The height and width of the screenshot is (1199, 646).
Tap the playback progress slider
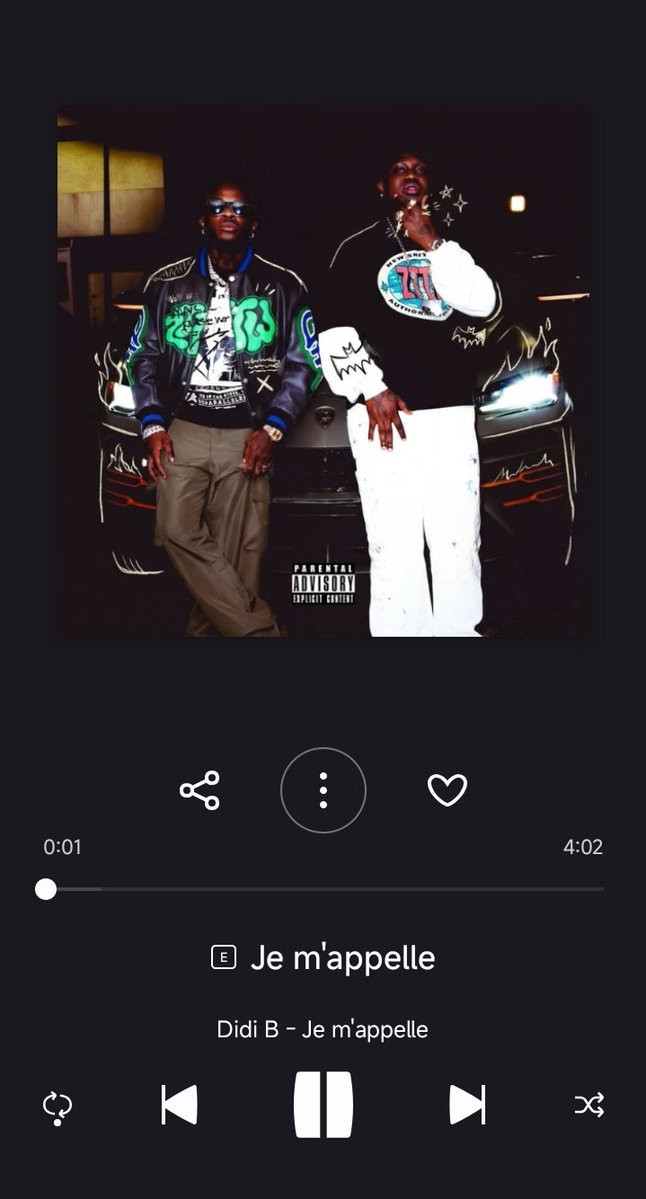tap(322, 889)
